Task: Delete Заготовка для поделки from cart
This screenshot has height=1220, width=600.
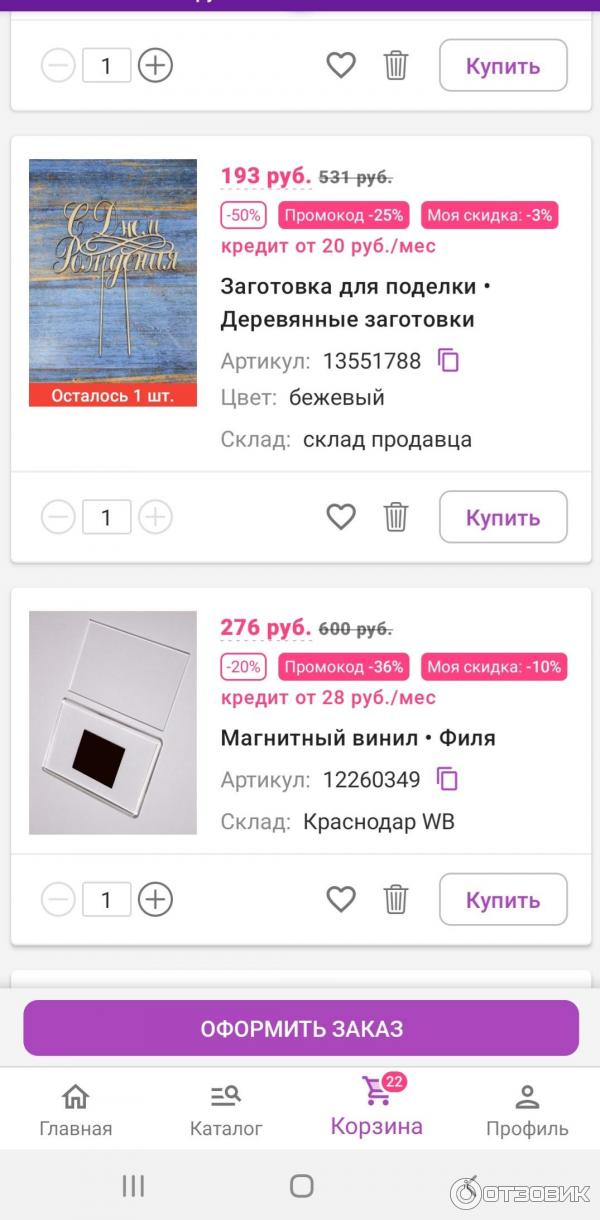Action: (396, 517)
